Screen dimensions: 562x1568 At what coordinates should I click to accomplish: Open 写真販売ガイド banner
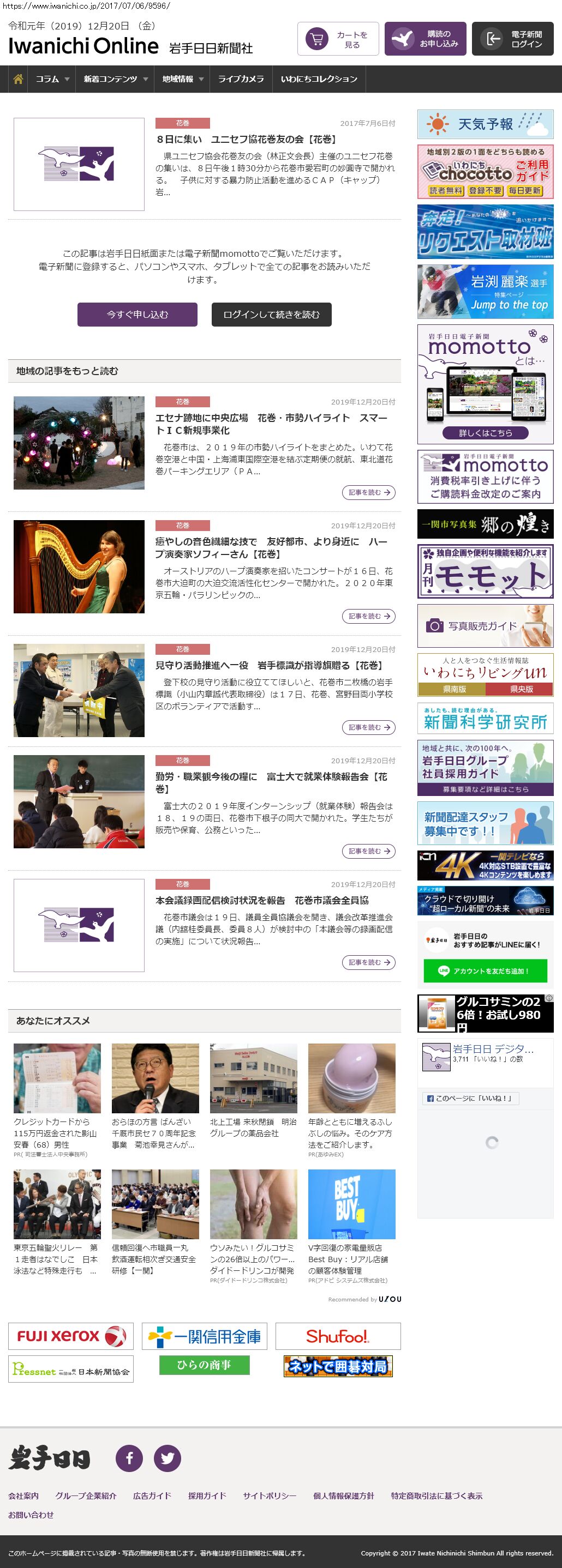[485, 626]
